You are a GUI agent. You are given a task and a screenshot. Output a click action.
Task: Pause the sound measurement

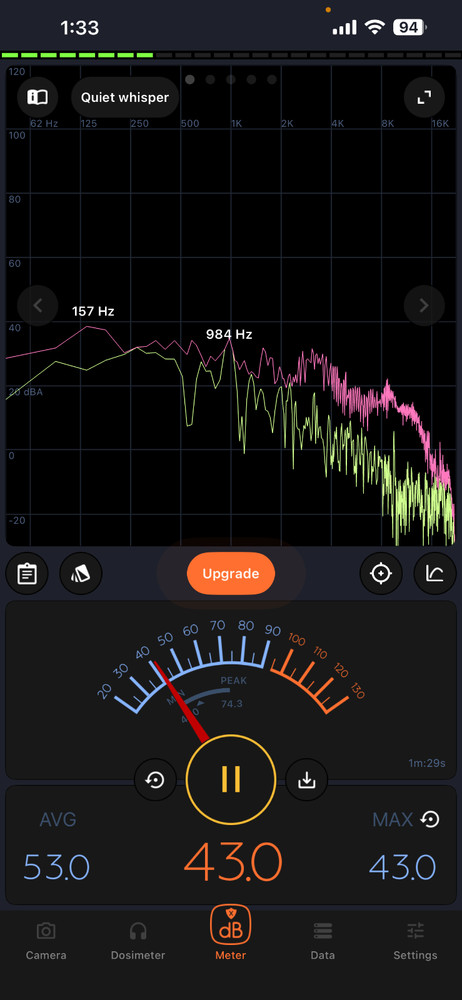[x=231, y=779]
